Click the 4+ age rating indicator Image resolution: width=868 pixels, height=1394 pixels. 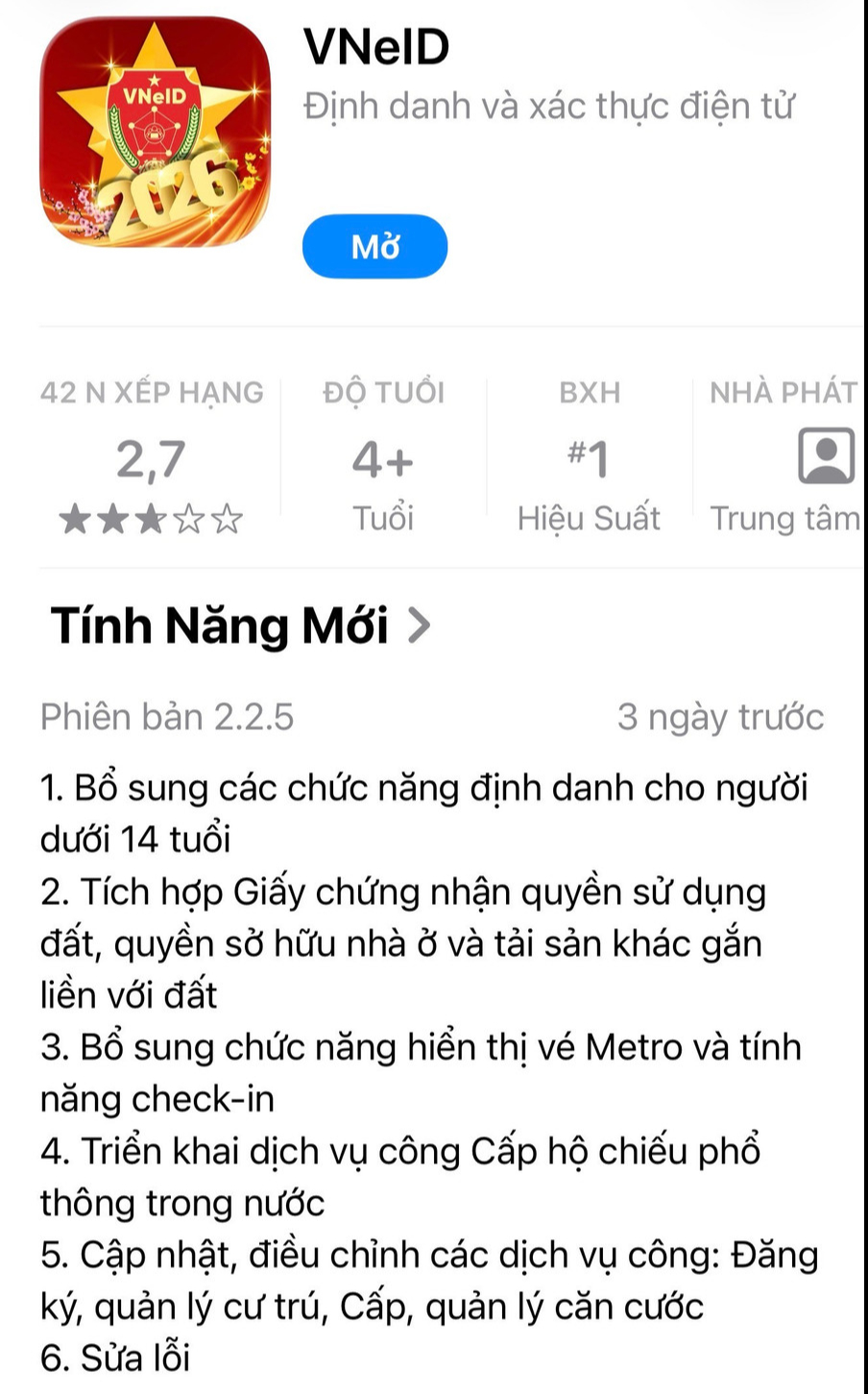pos(383,459)
